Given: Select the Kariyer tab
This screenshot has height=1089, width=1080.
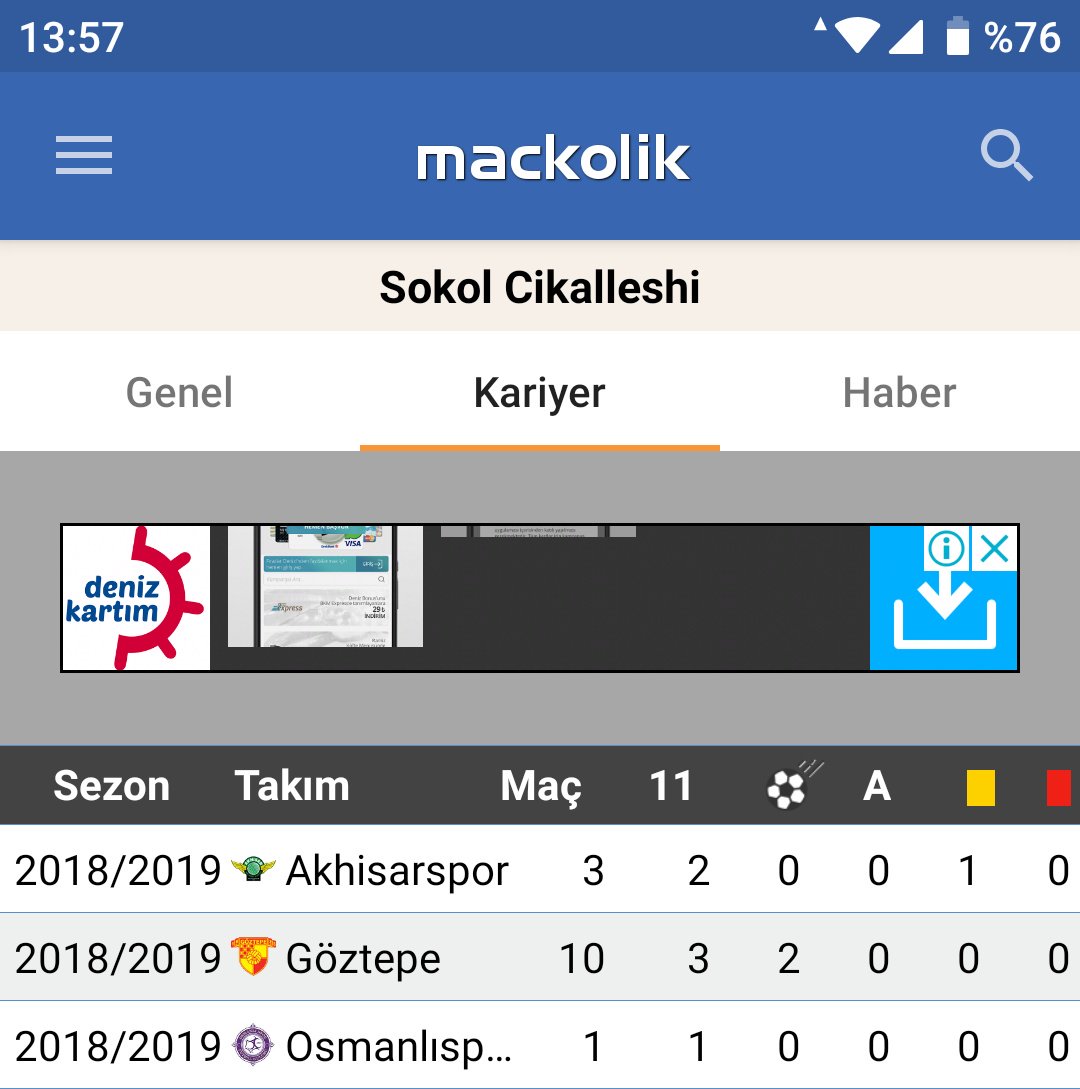Looking at the screenshot, I should point(540,393).
